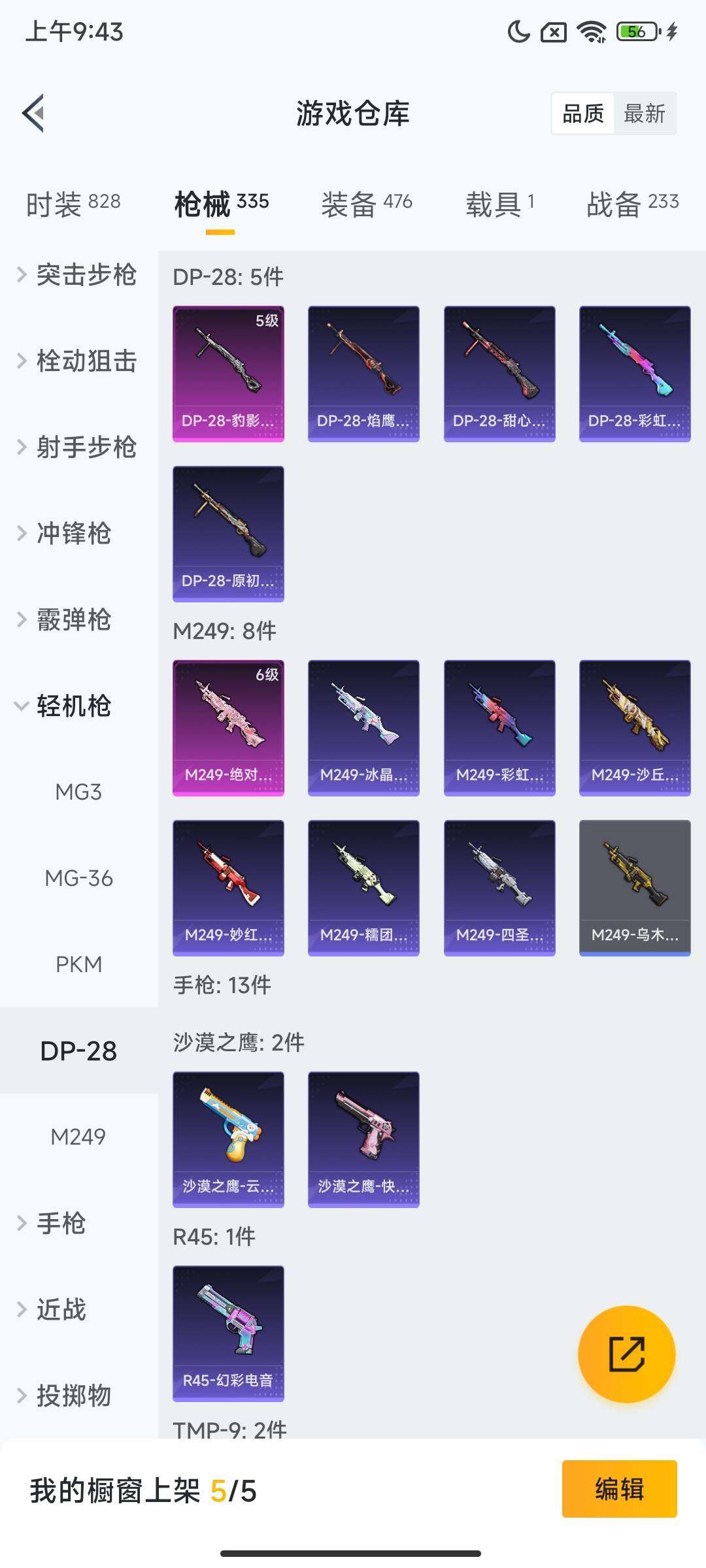Go back from the game warehouse page
Screen dimensions: 706x1568
34,113
